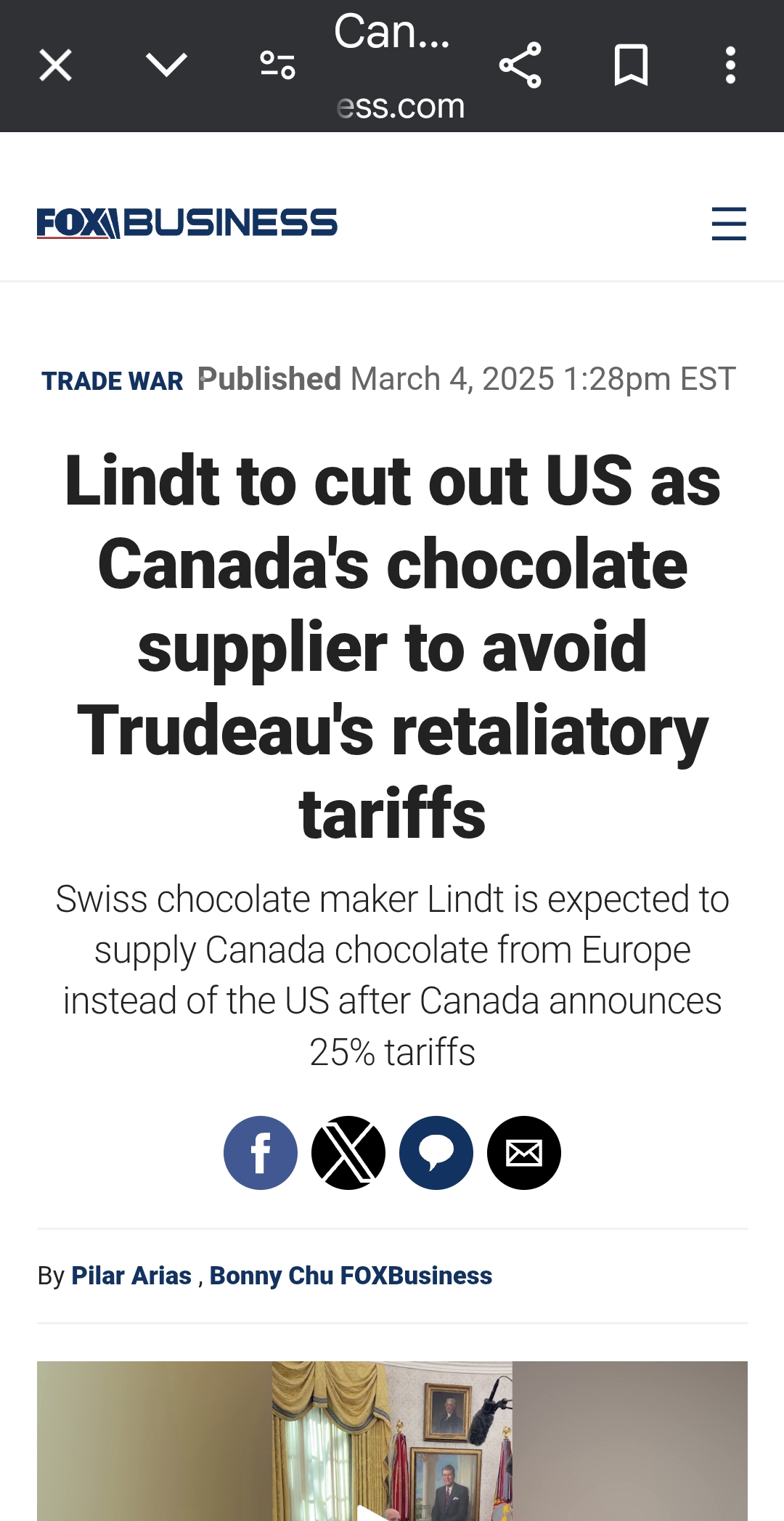Share the article on Facebook
This screenshot has height=1521, width=784.
click(261, 1153)
